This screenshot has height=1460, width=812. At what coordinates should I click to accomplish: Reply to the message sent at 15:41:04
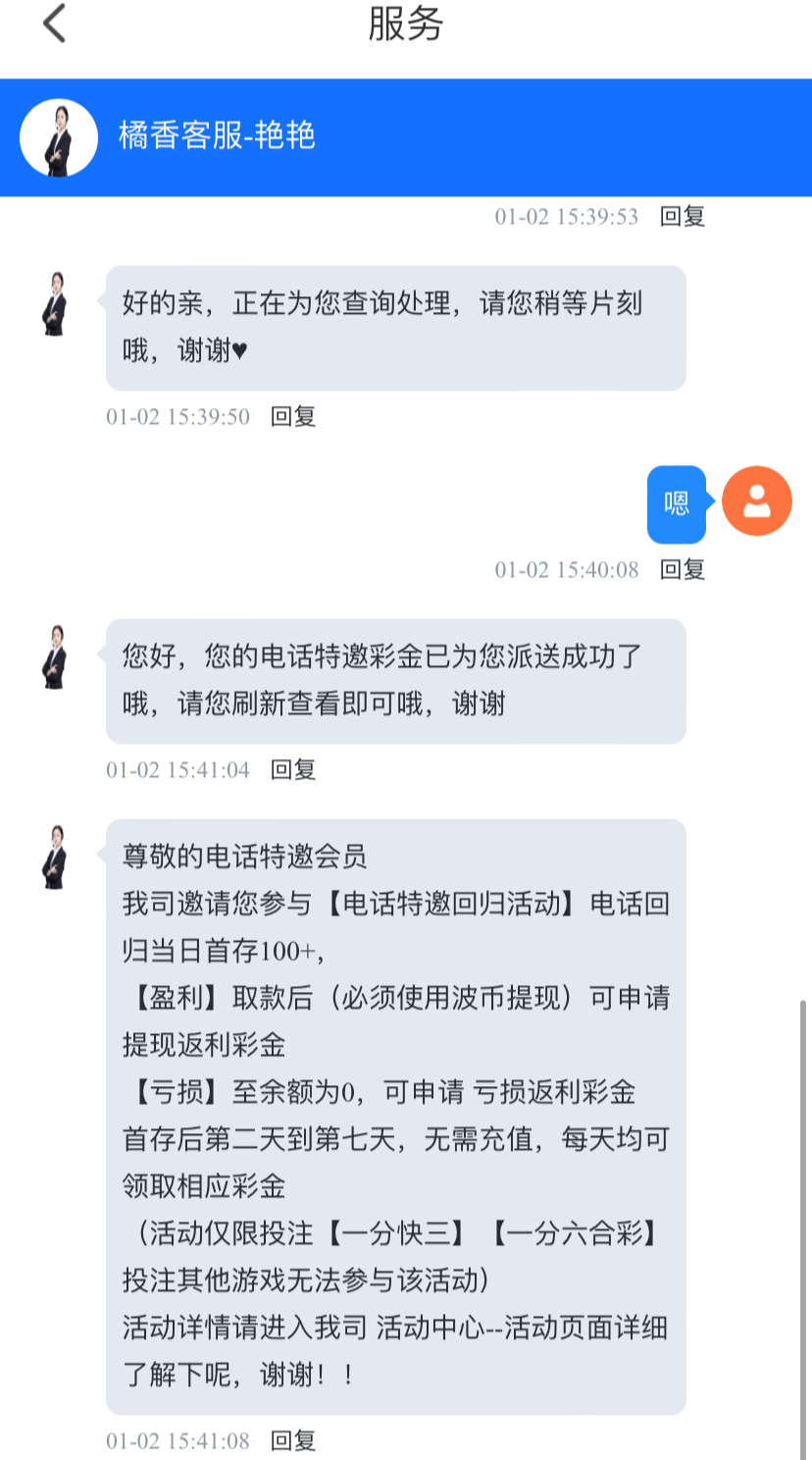pos(293,770)
